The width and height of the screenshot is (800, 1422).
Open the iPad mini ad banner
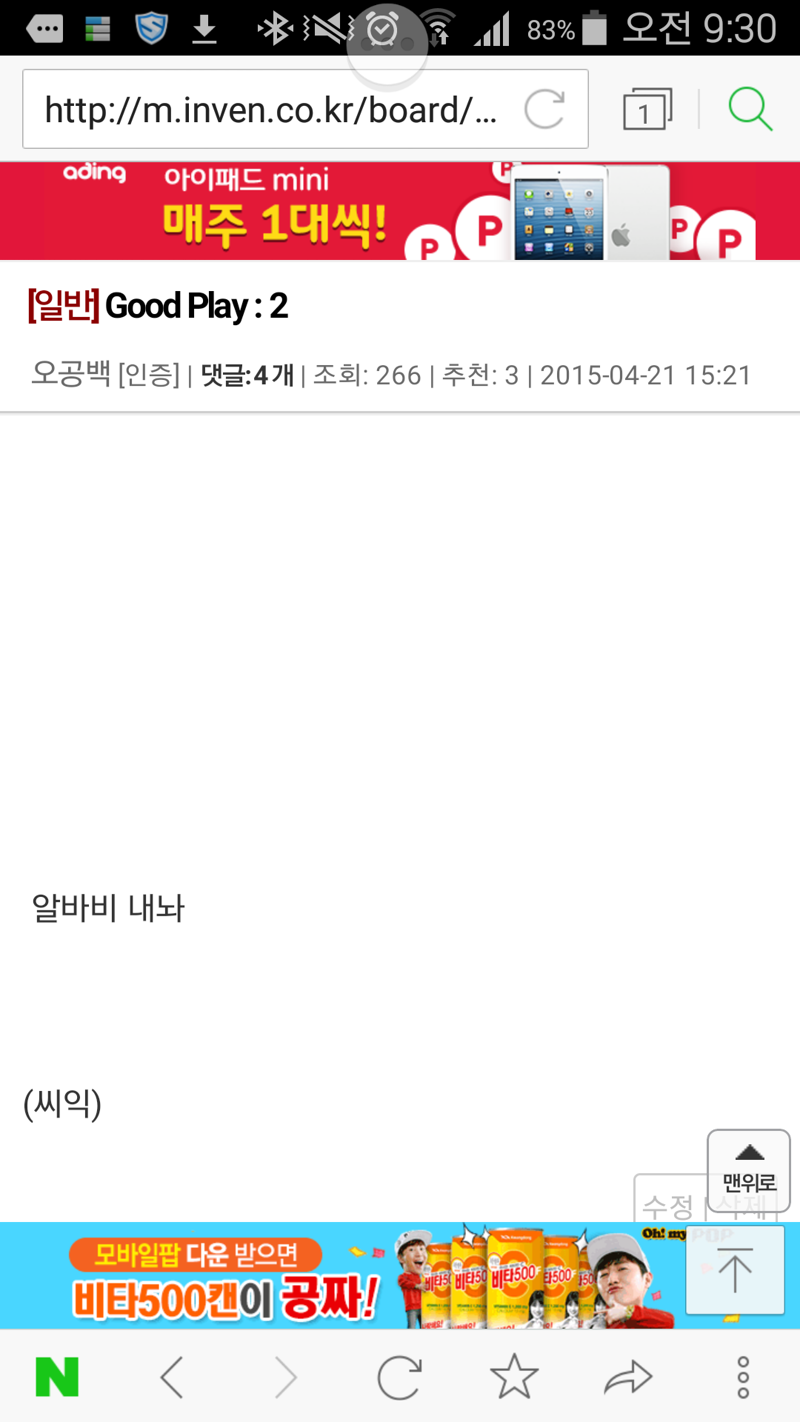pos(400,211)
